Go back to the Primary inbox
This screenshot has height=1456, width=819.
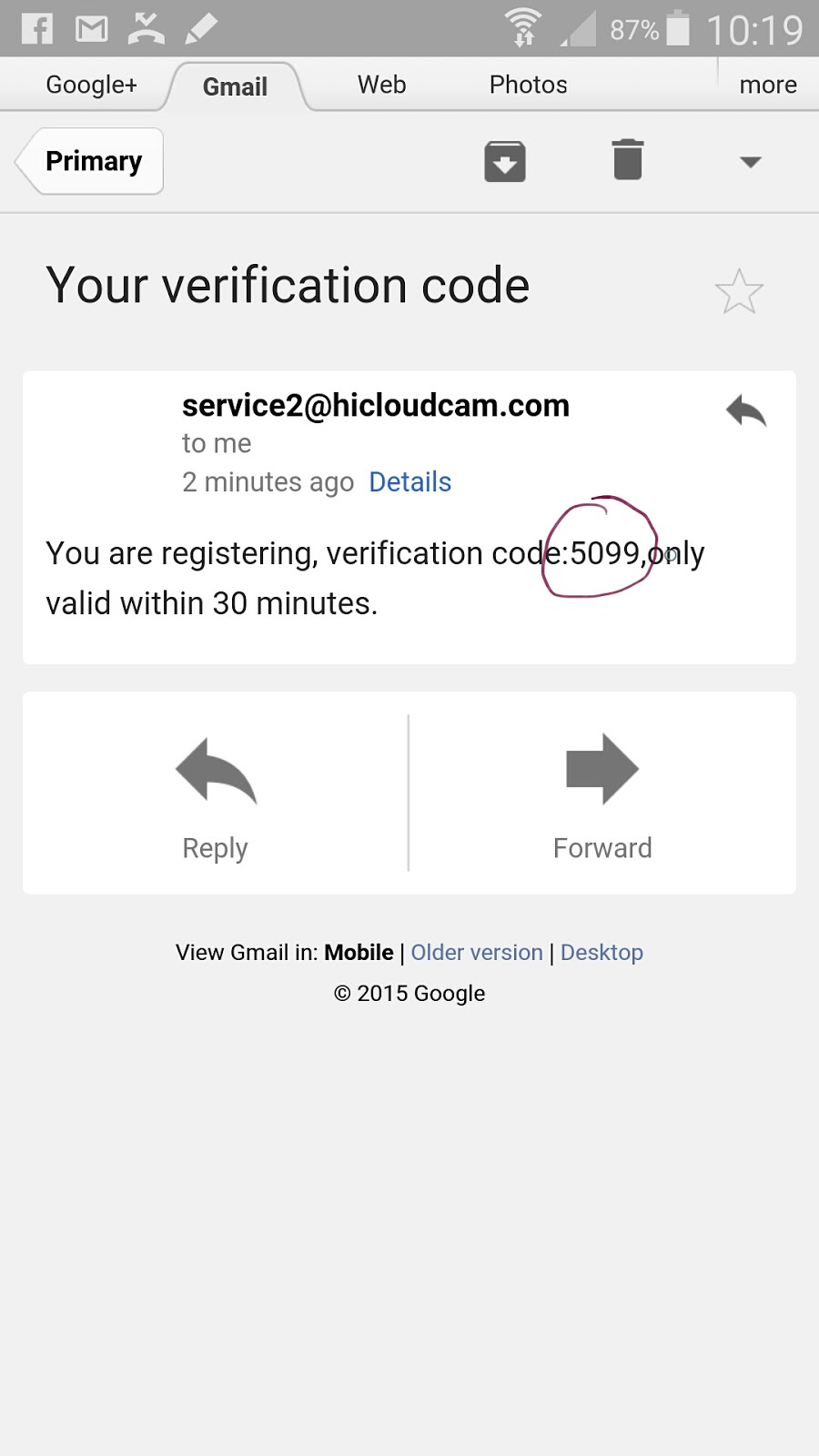coord(91,161)
